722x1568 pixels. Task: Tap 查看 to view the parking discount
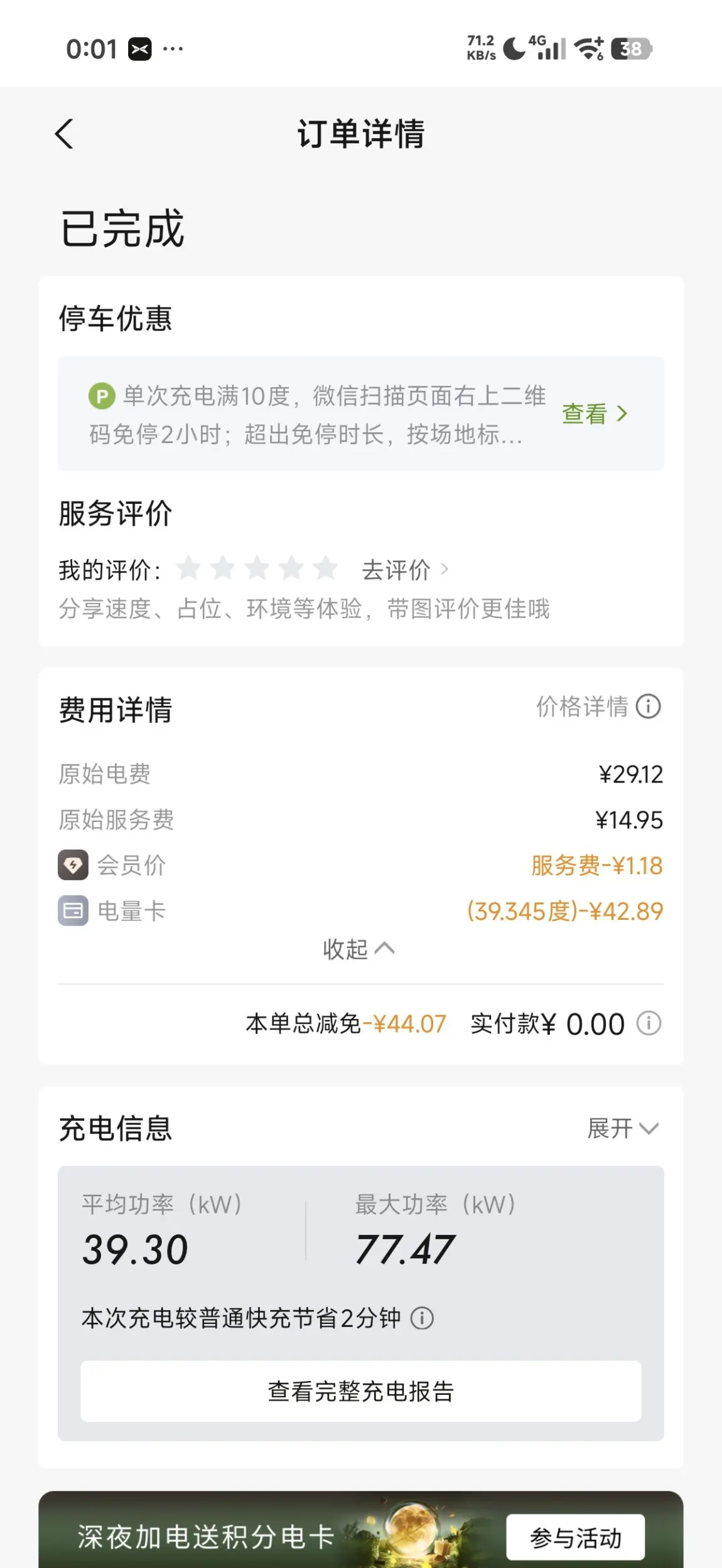coord(595,413)
